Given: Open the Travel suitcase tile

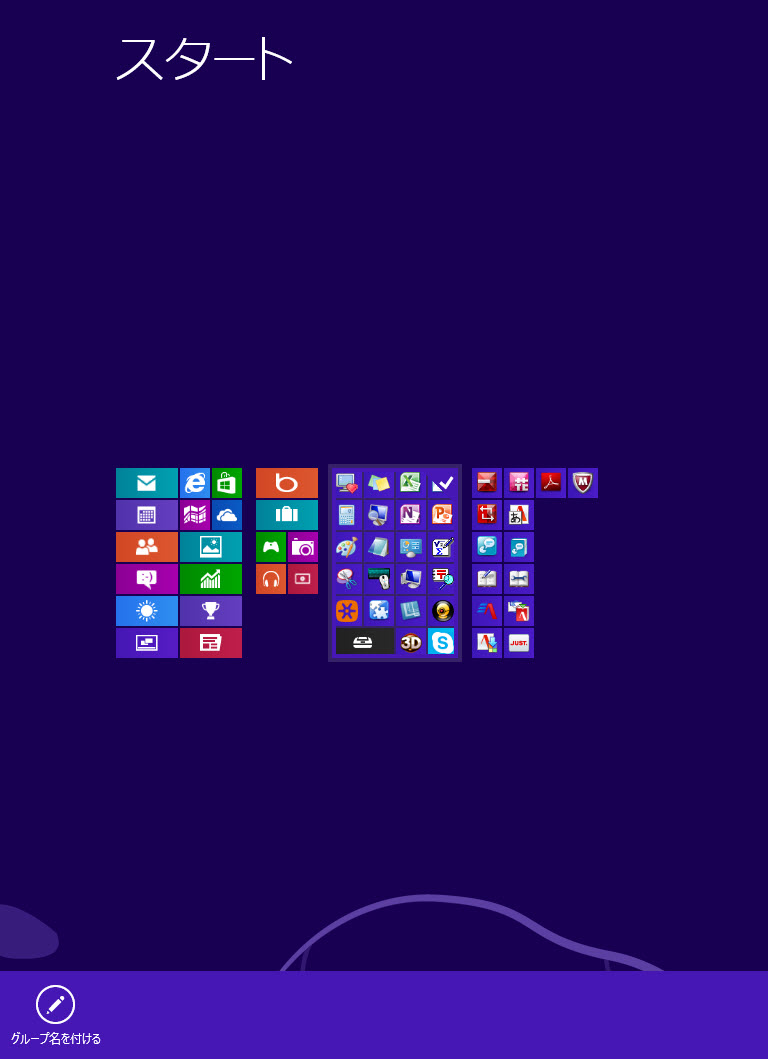Looking at the screenshot, I should [287, 515].
